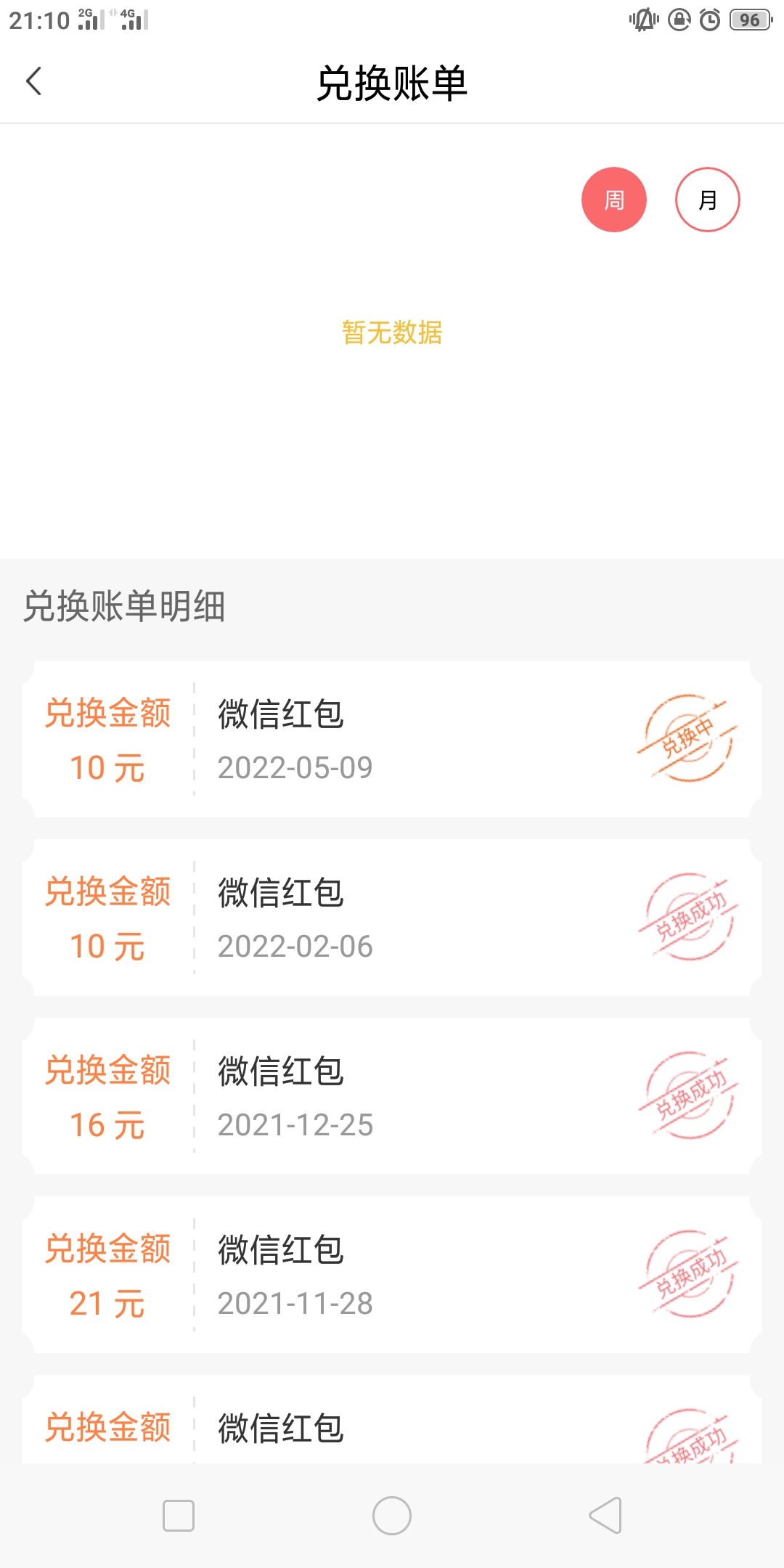View the 21 元 exchange dated 2021-11-28
The height and width of the screenshot is (1568, 784).
[x=392, y=1275]
